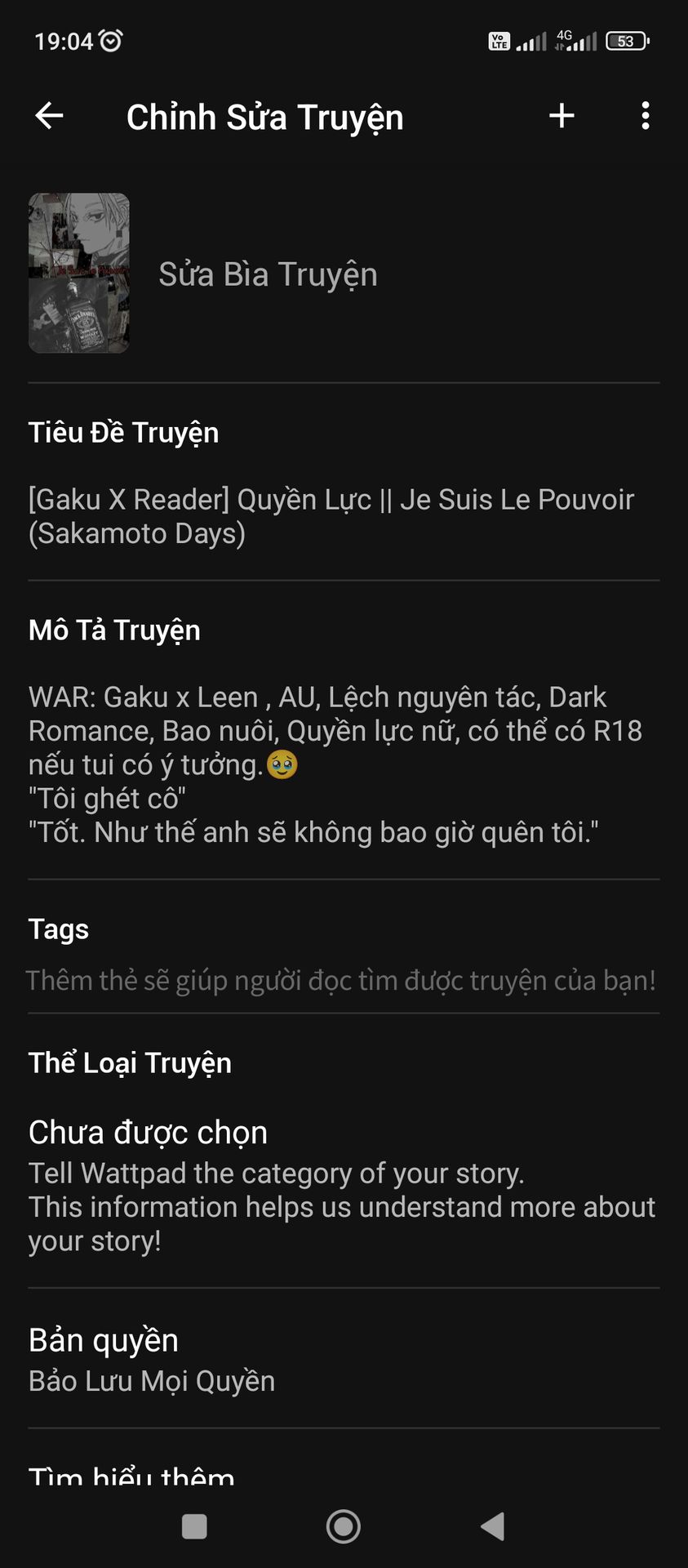Open the Bản quyền copyright setting

click(x=152, y=1359)
